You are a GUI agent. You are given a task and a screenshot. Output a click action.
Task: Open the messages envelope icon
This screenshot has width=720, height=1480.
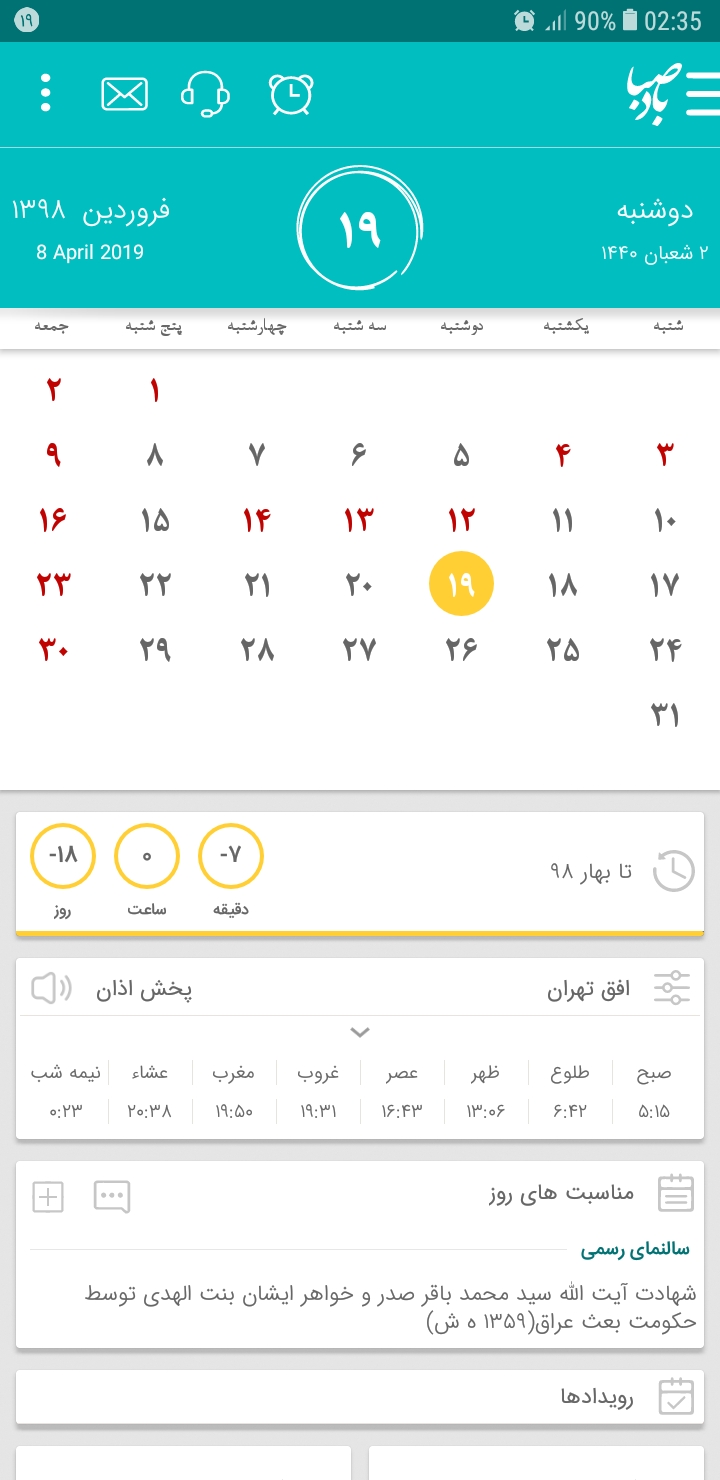coord(125,94)
